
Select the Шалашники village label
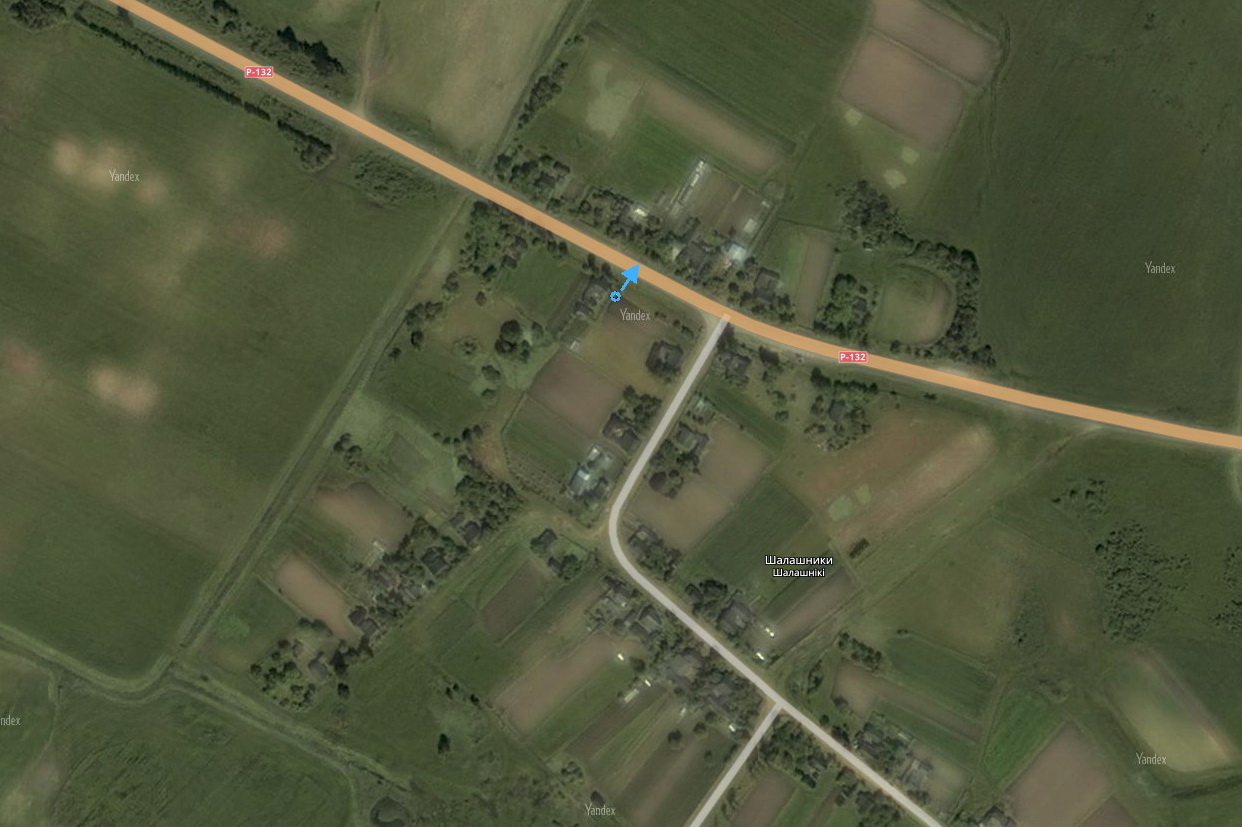pos(798,561)
